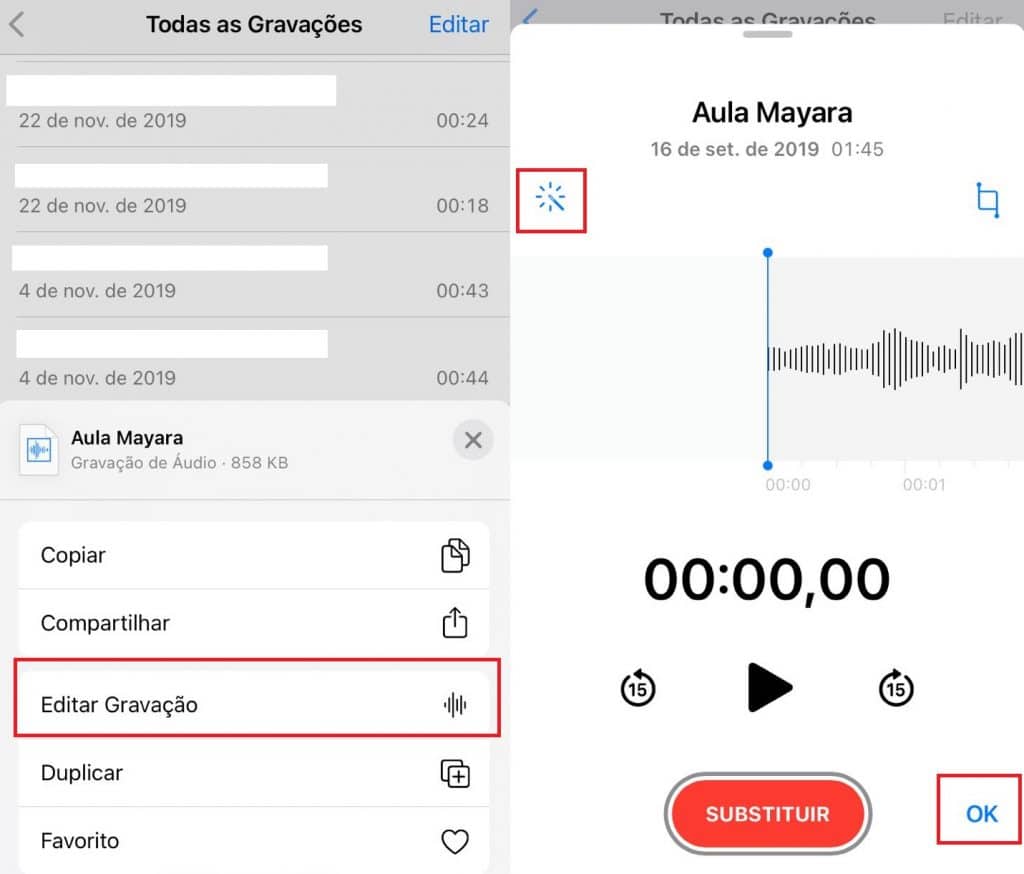Open Editar Gravação option
This screenshot has width=1024, height=874.
click(x=256, y=705)
